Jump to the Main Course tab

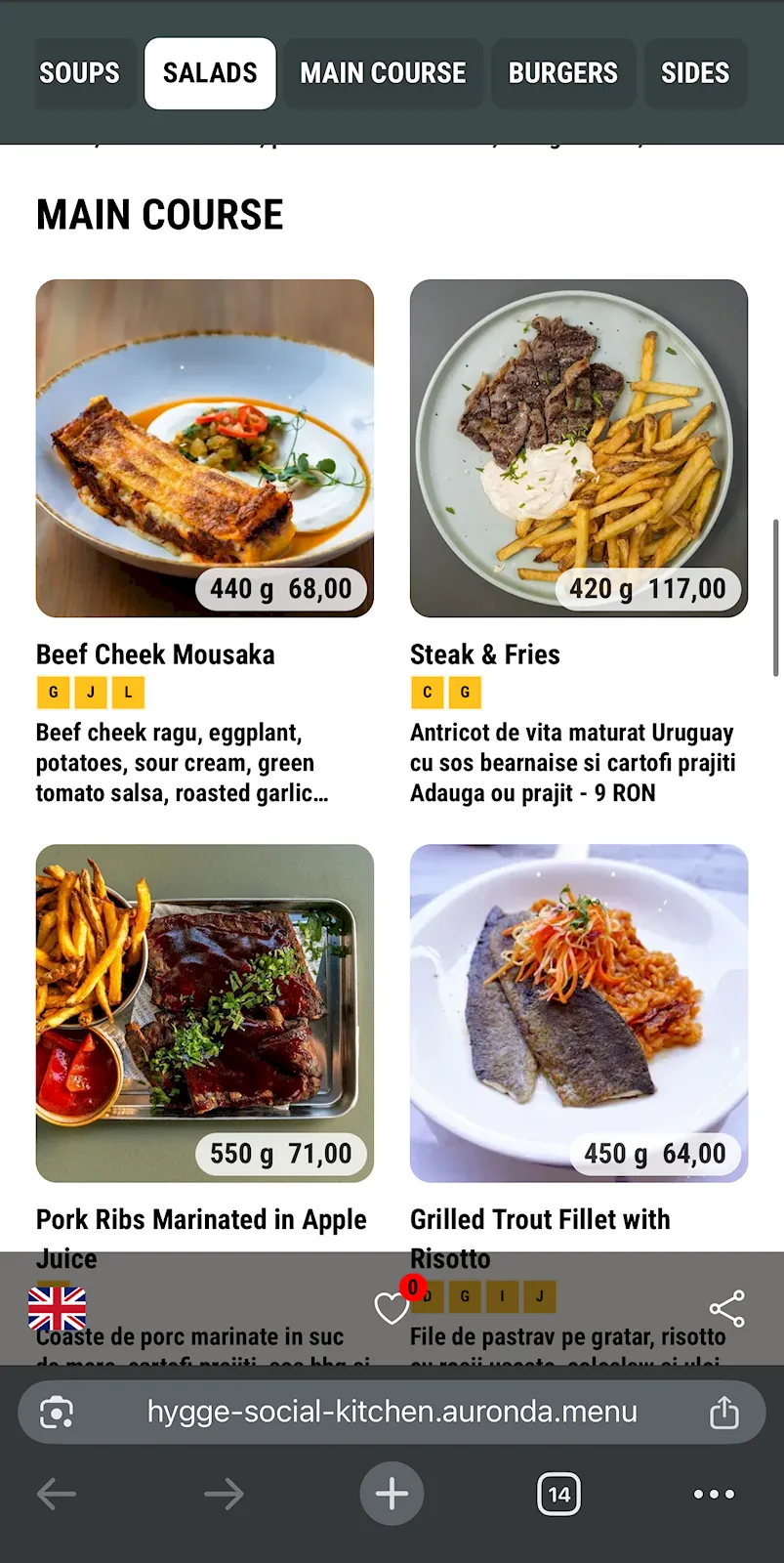tap(383, 73)
